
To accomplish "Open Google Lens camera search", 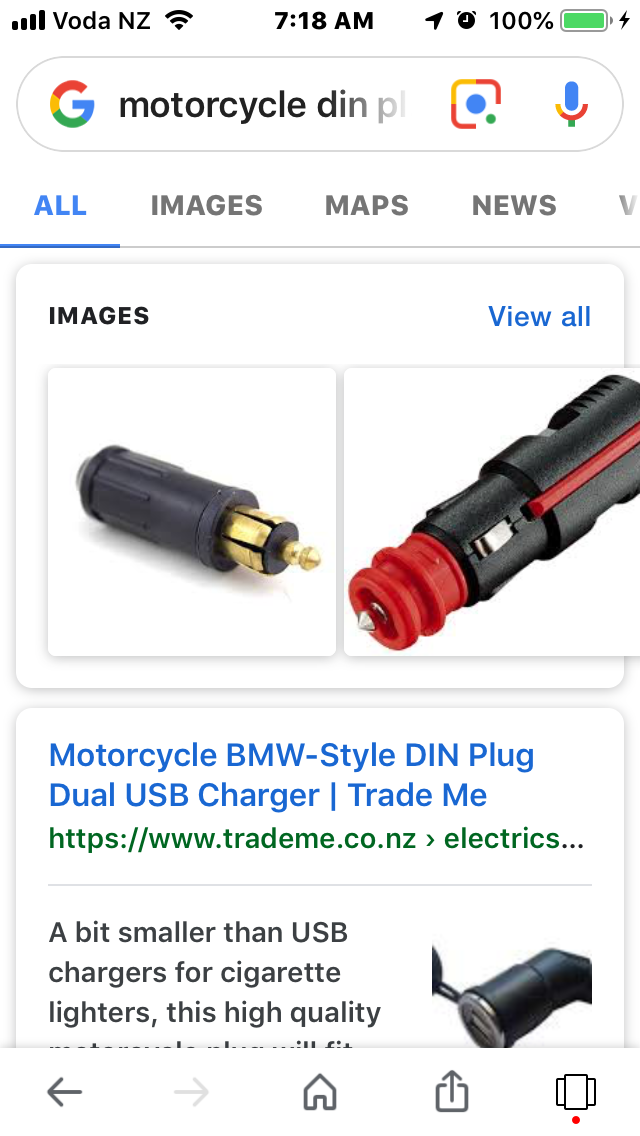I will [x=476, y=105].
